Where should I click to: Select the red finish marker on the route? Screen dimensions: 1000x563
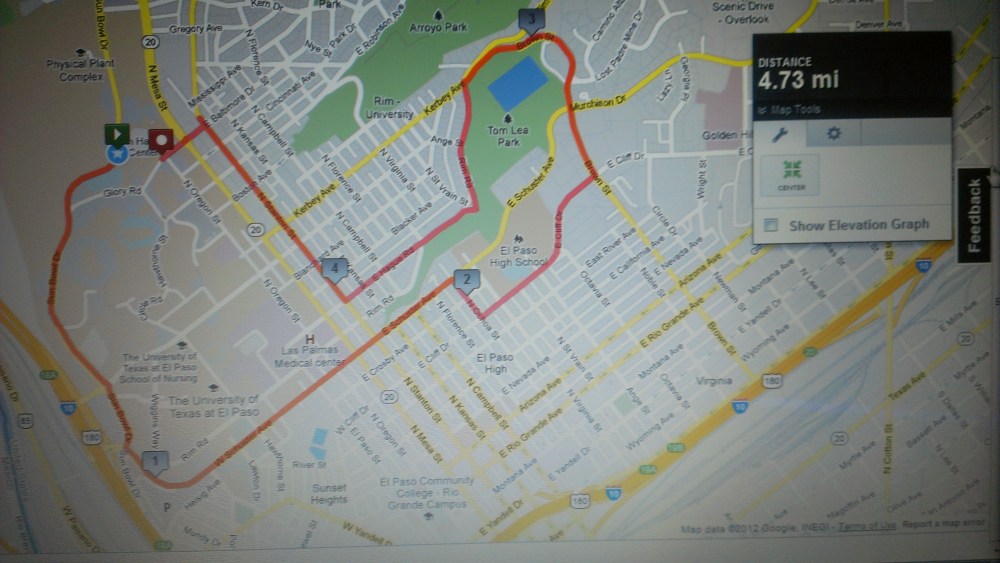160,139
